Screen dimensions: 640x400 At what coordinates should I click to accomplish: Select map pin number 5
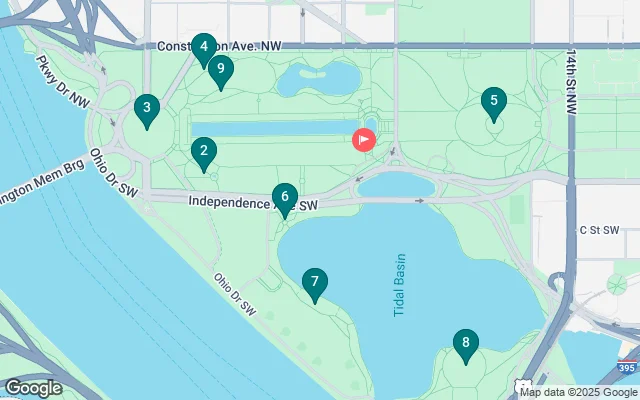(x=492, y=102)
